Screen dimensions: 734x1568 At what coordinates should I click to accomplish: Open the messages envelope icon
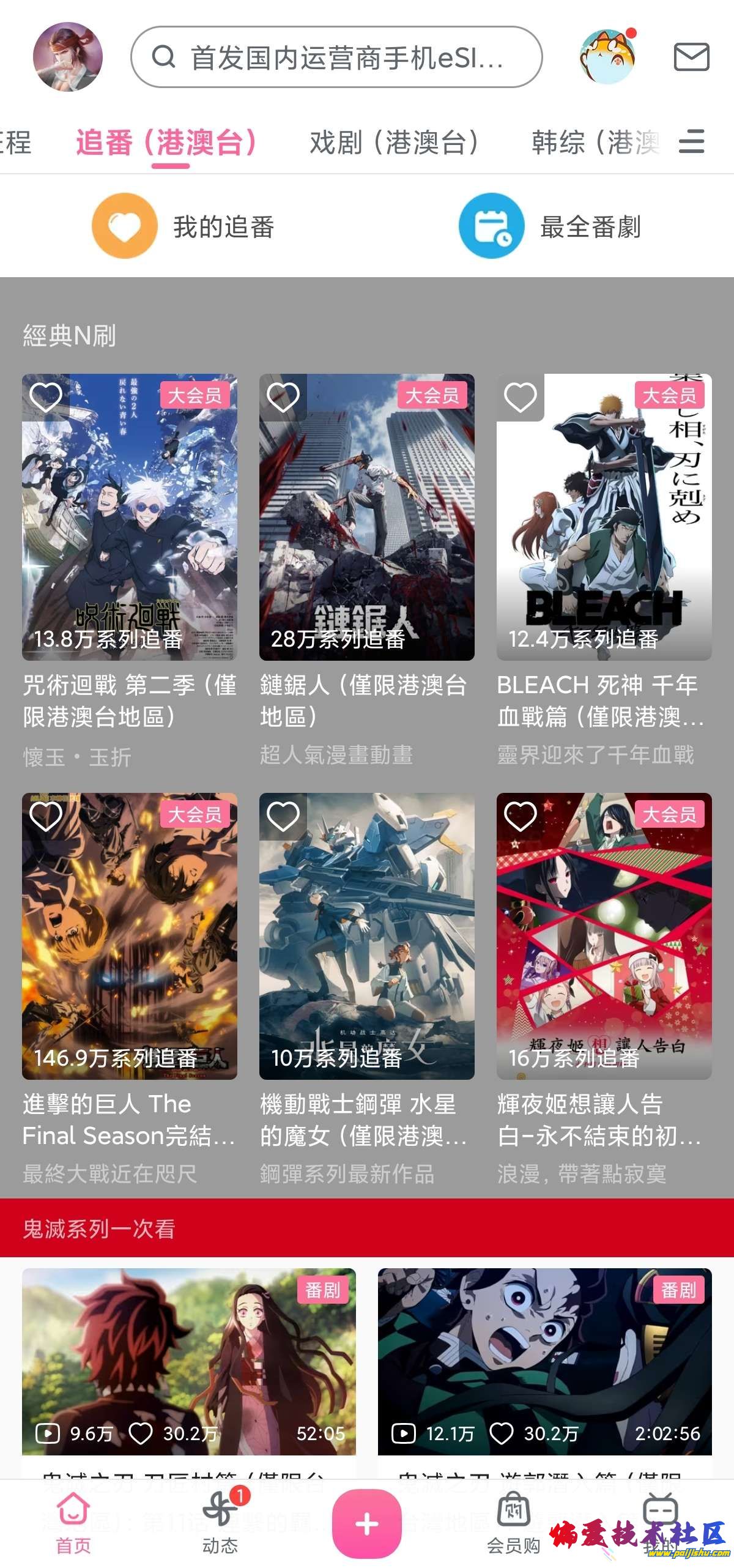pos(691,57)
